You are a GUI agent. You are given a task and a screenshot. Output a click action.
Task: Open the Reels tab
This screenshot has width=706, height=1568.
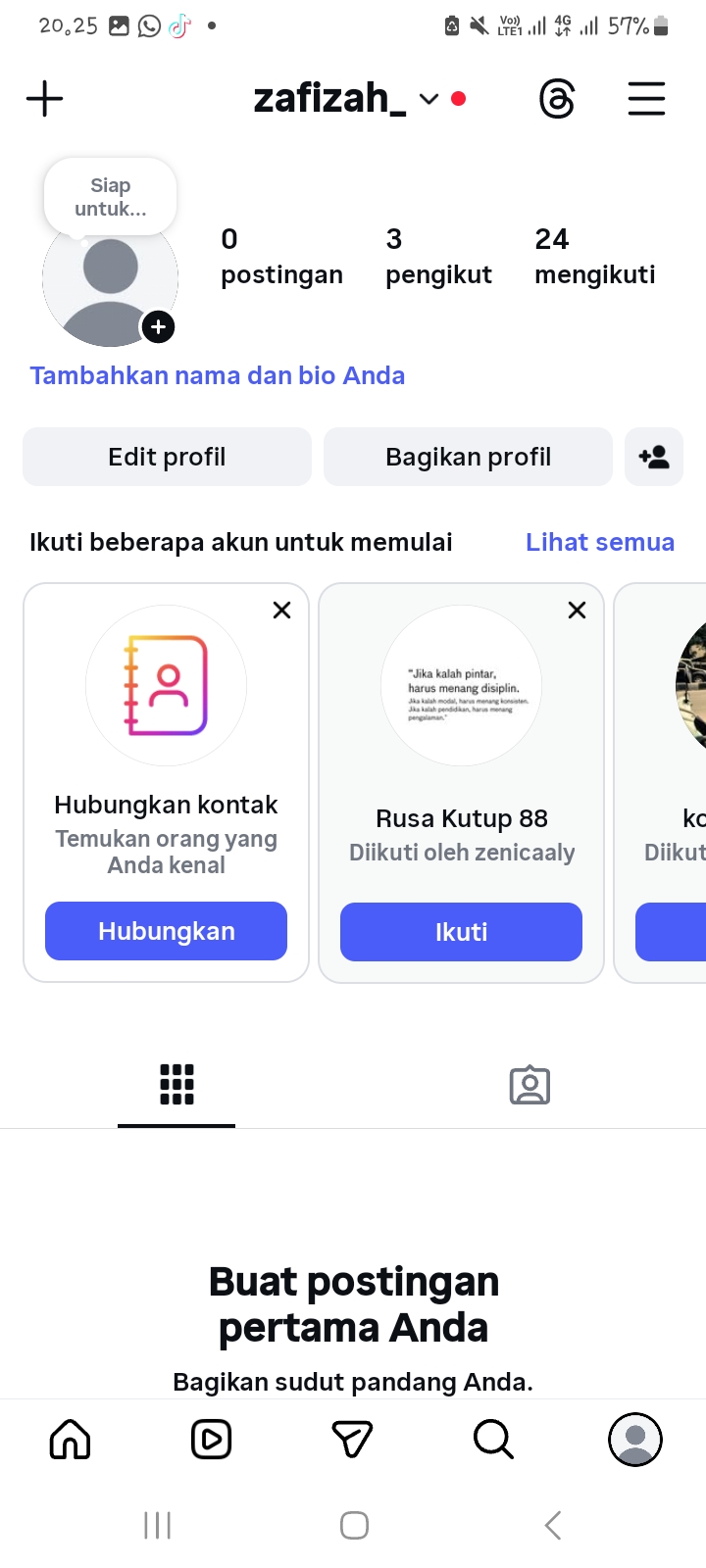pos(211,1440)
